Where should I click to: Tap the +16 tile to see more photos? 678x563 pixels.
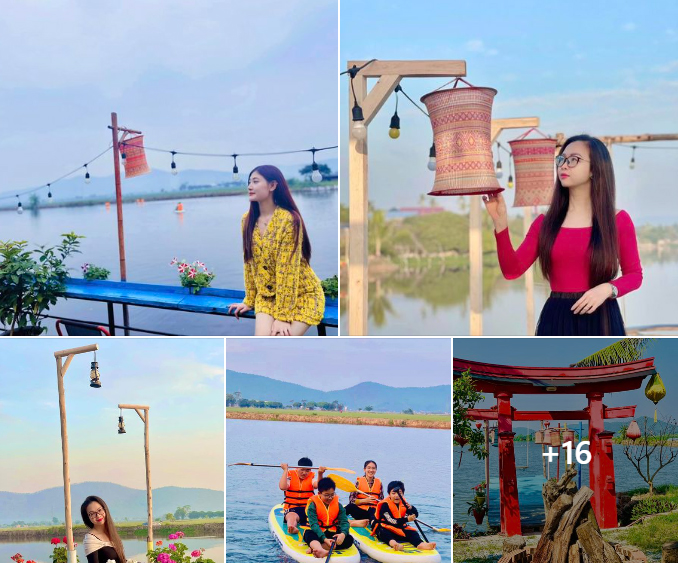pos(565,451)
